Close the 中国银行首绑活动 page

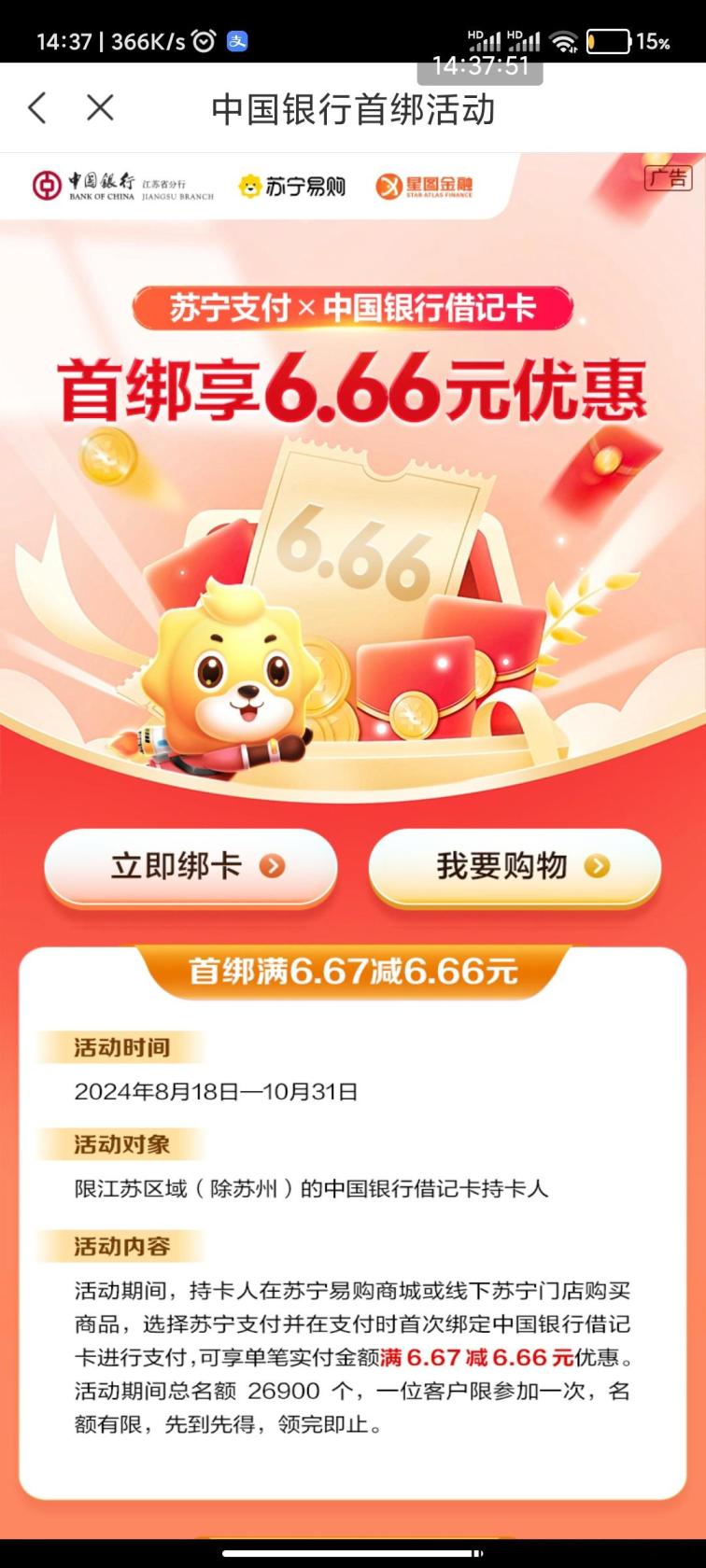pos(100,108)
